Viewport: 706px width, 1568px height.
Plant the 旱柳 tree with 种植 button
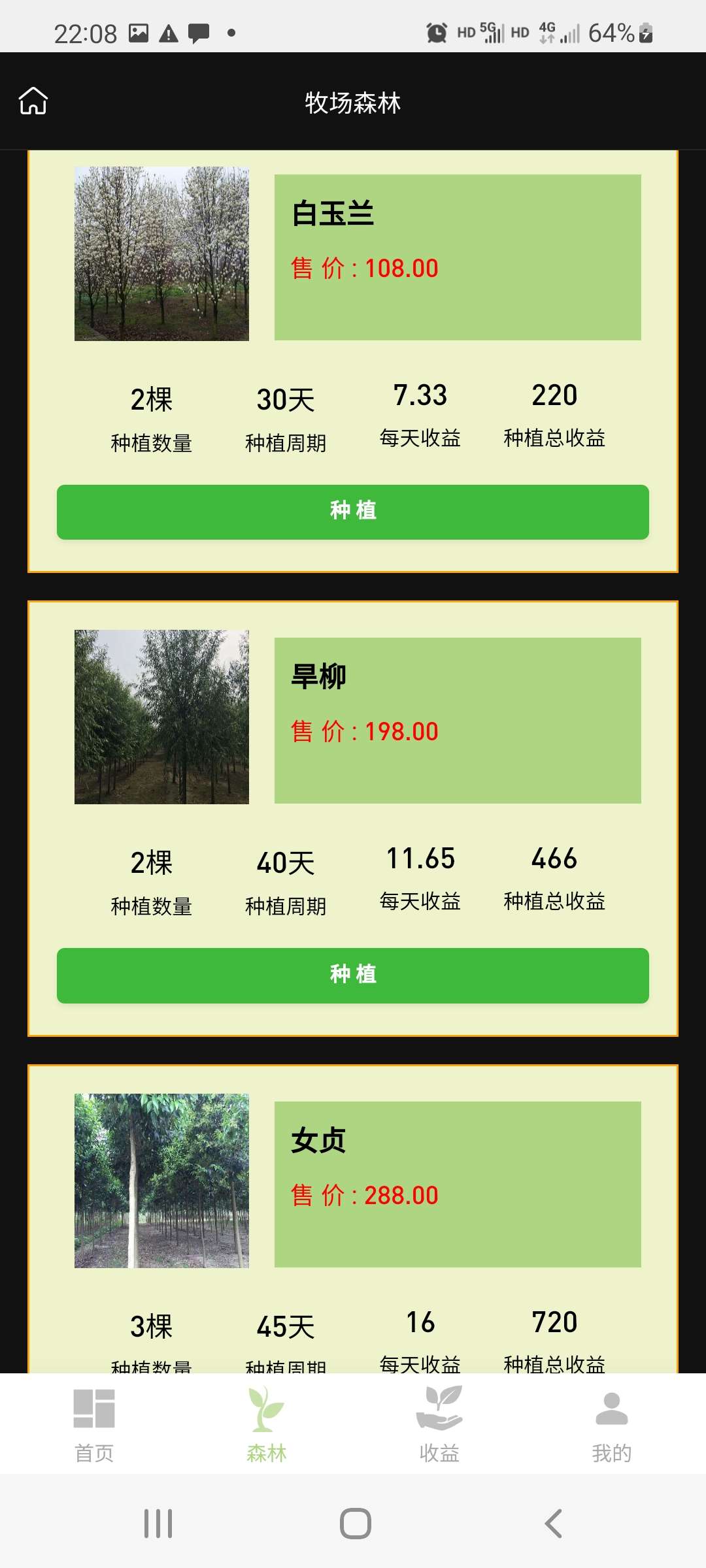point(353,975)
